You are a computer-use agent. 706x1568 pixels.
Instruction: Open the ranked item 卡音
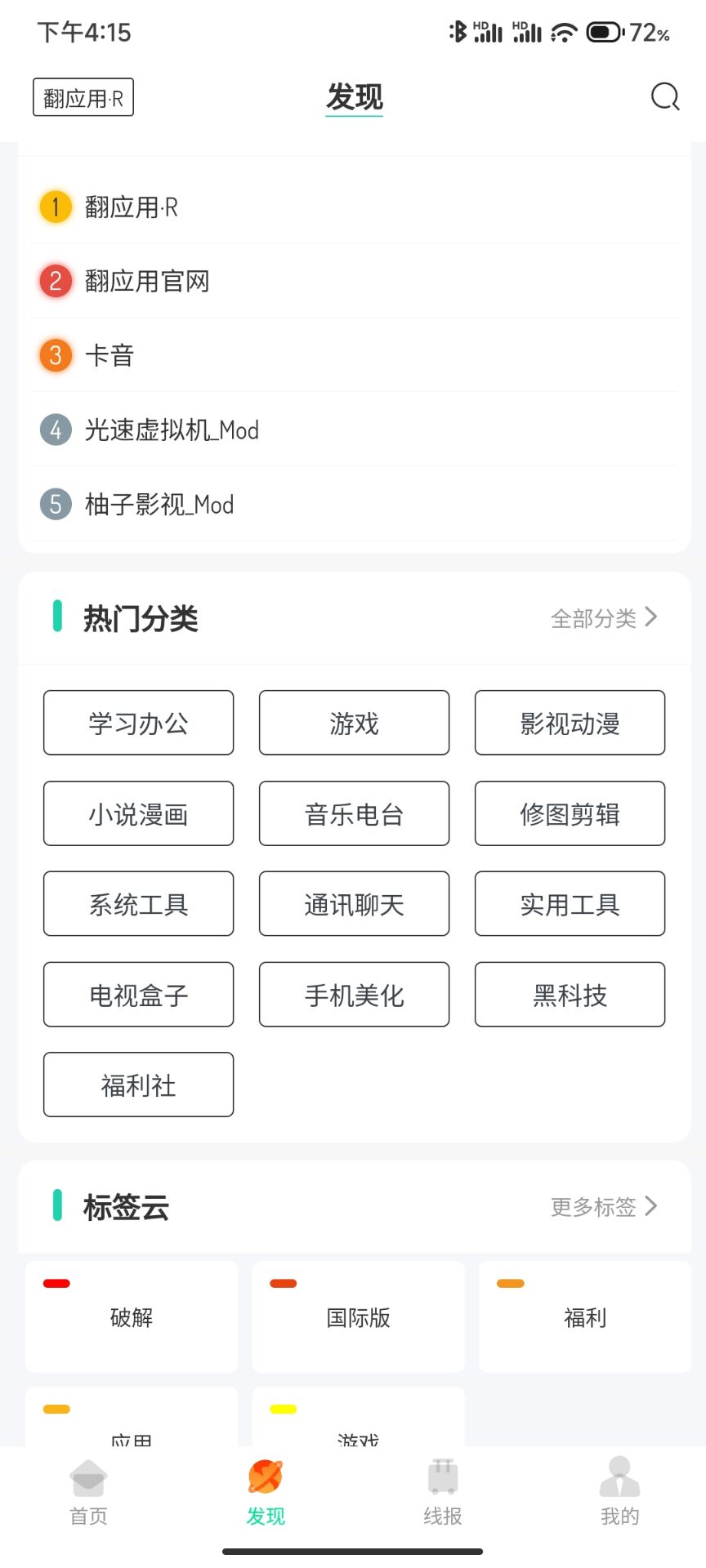pyautogui.click(x=109, y=355)
